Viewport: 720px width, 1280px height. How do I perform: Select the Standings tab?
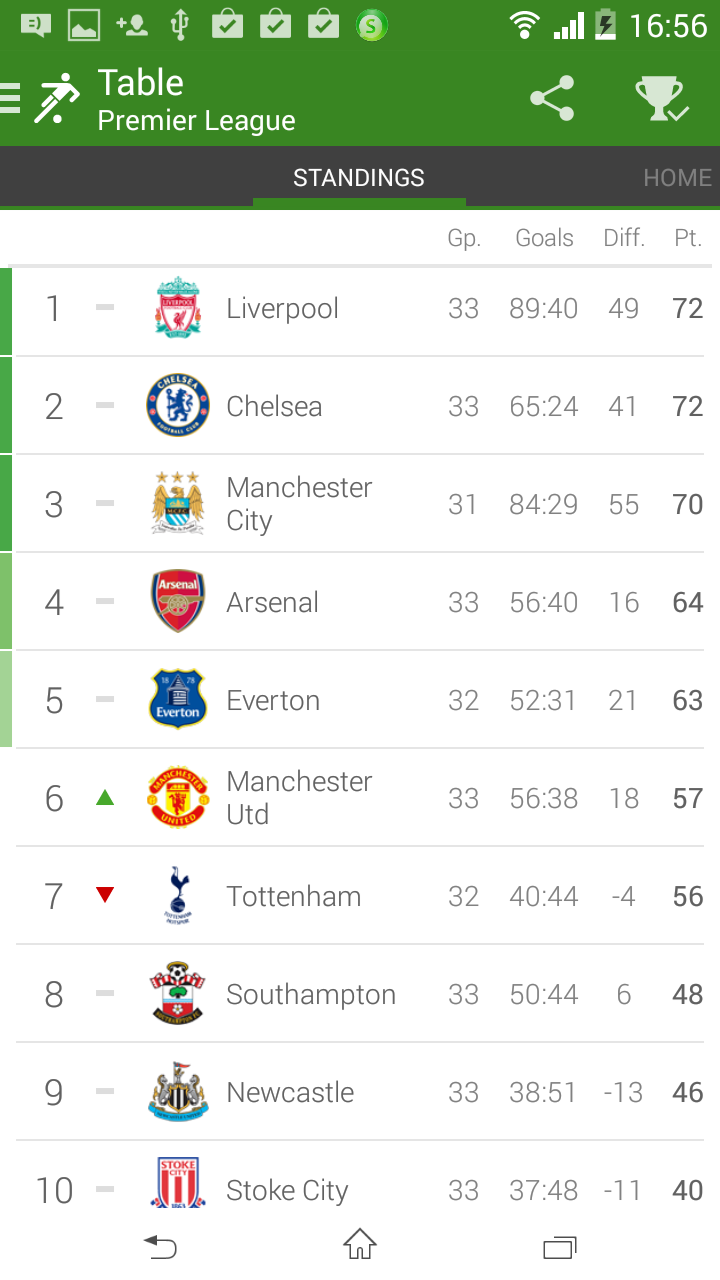[x=359, y=178]
